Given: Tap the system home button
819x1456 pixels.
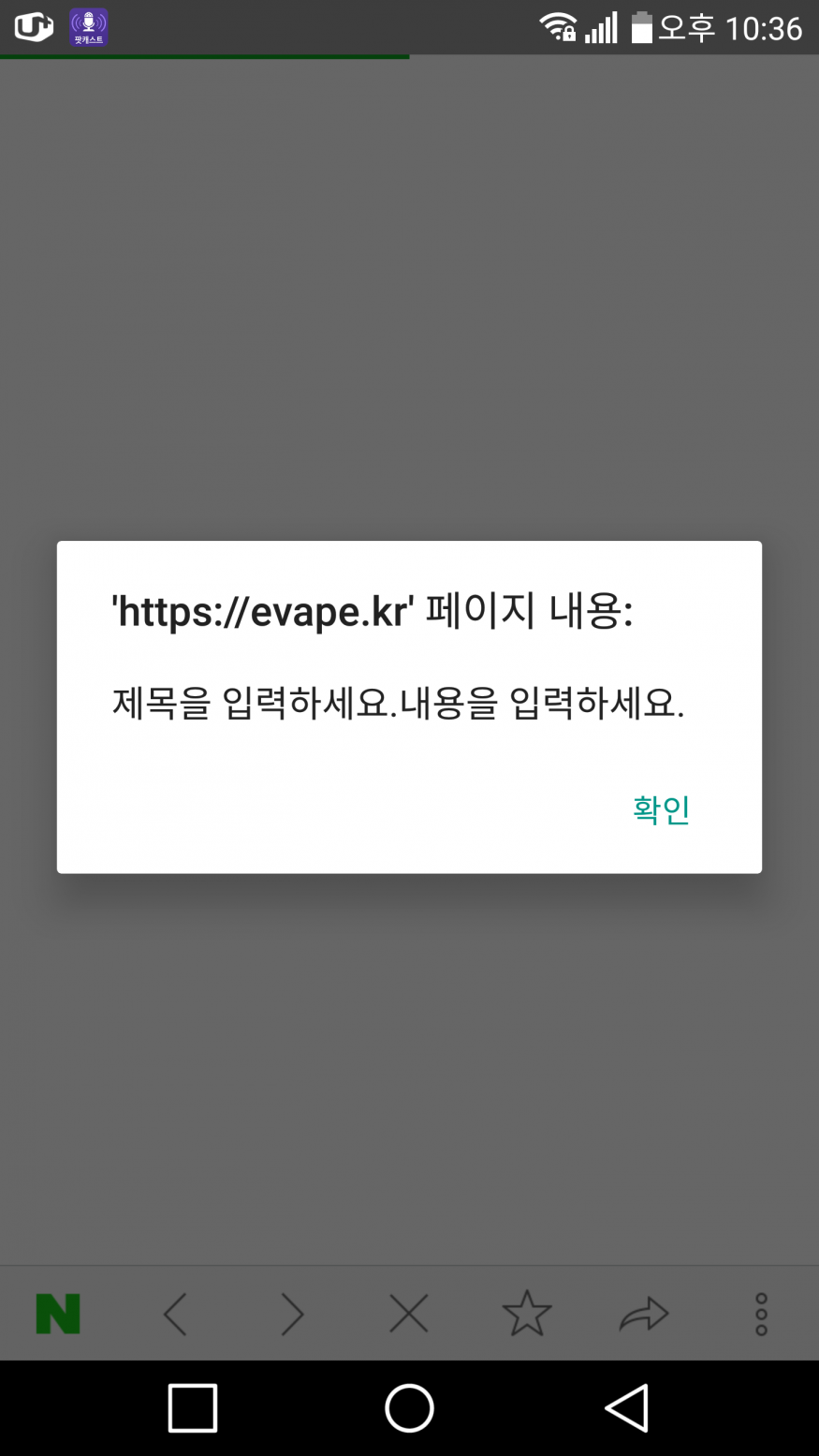Looking at the screenshot, I should tap(409, 1407).
